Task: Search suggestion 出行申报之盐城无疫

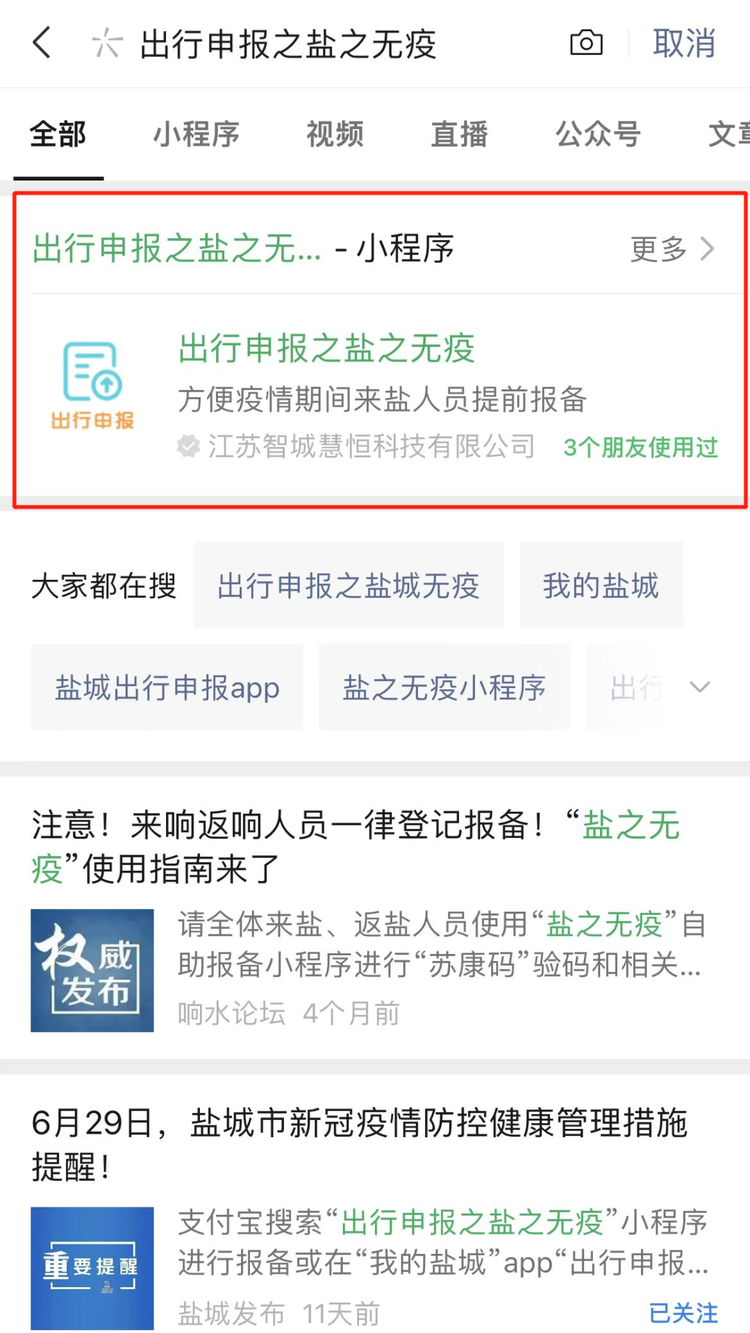Action: (x=348, y=586)
